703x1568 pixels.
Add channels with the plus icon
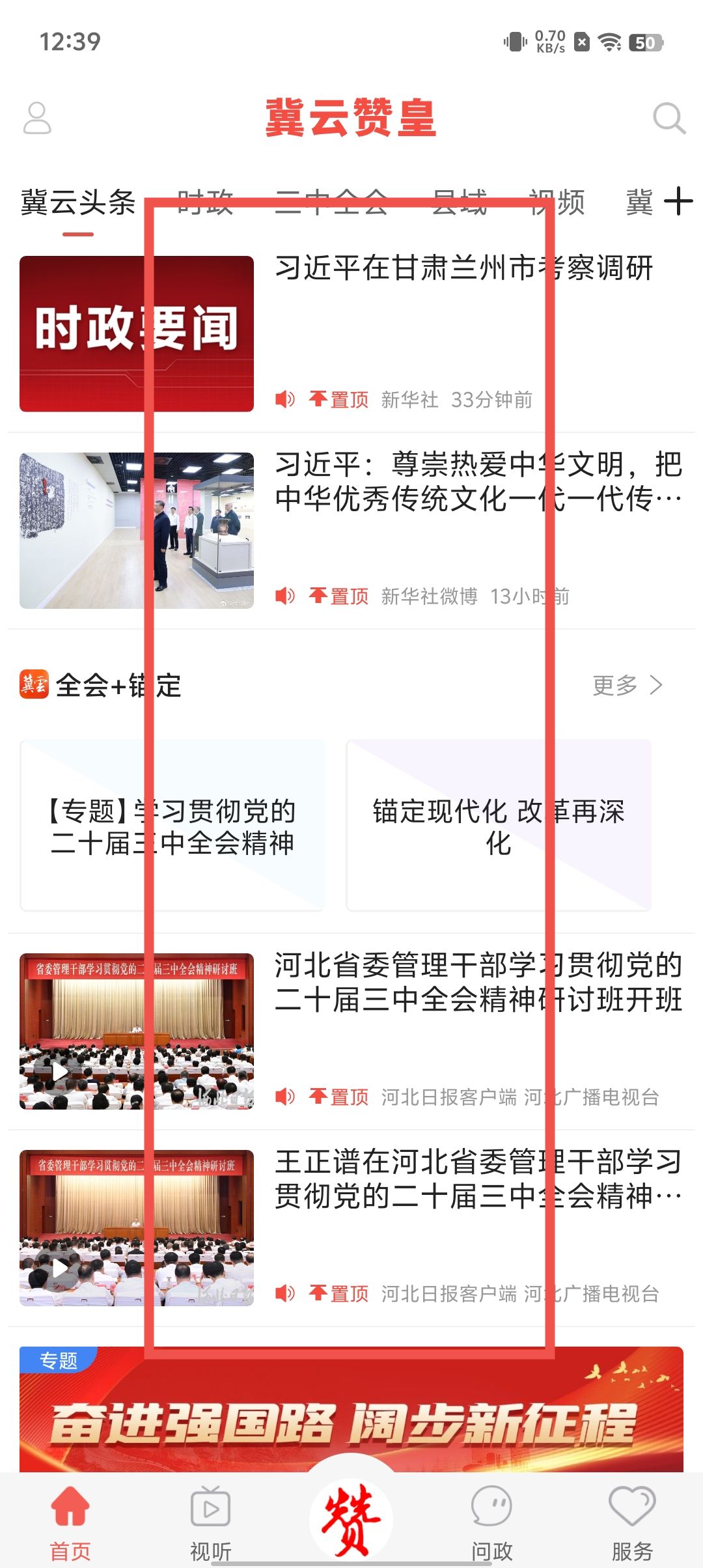pyautogui.click(x=678, y=201)
